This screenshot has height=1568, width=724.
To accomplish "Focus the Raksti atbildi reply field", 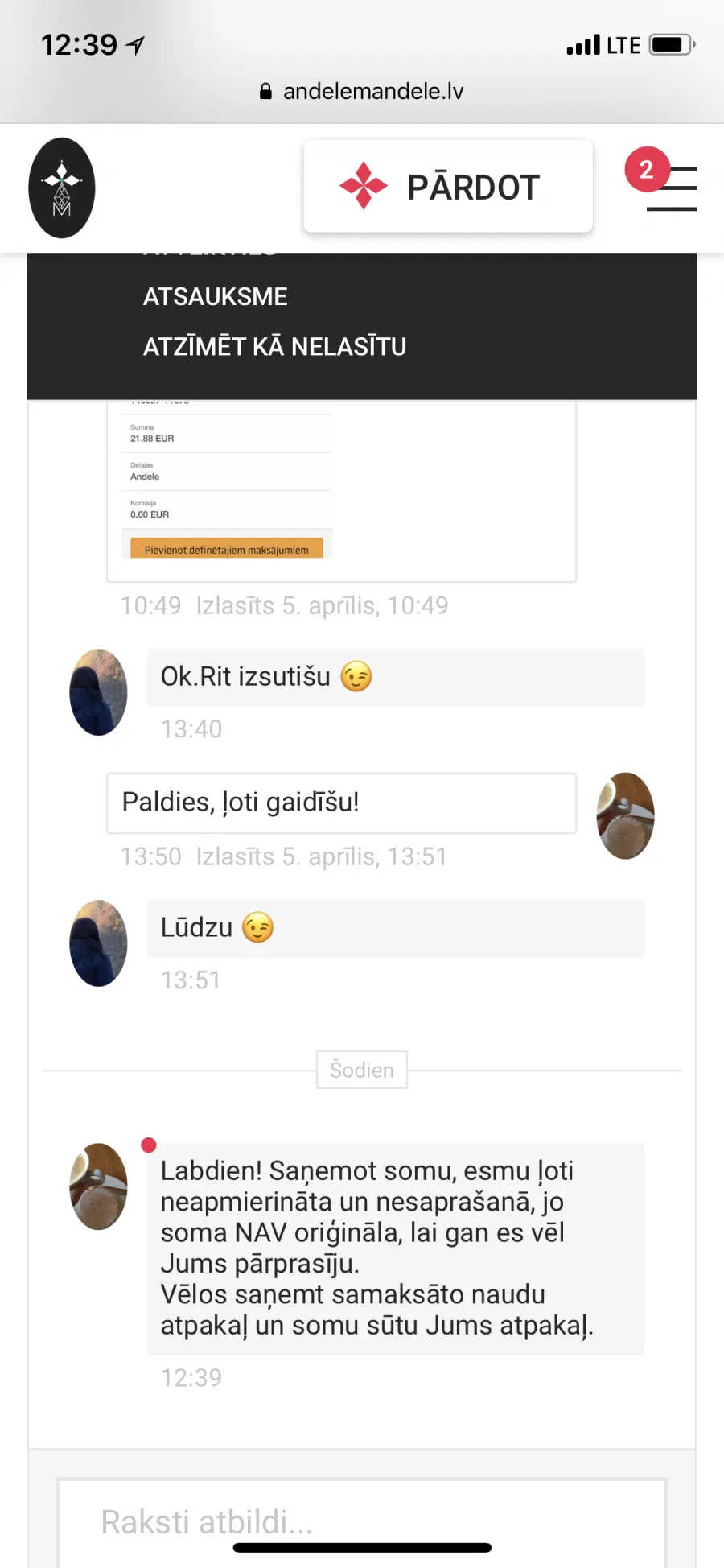I will [x=362, y=1521].
